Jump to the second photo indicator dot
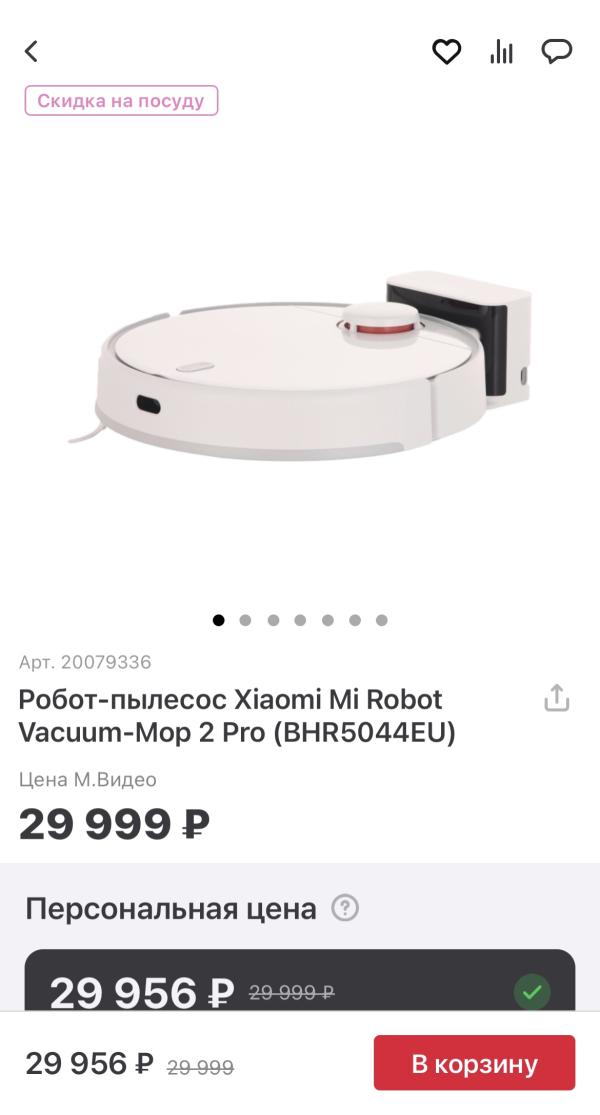The width and height of the screenshot is (600, 1115). [x=246, y=620]
